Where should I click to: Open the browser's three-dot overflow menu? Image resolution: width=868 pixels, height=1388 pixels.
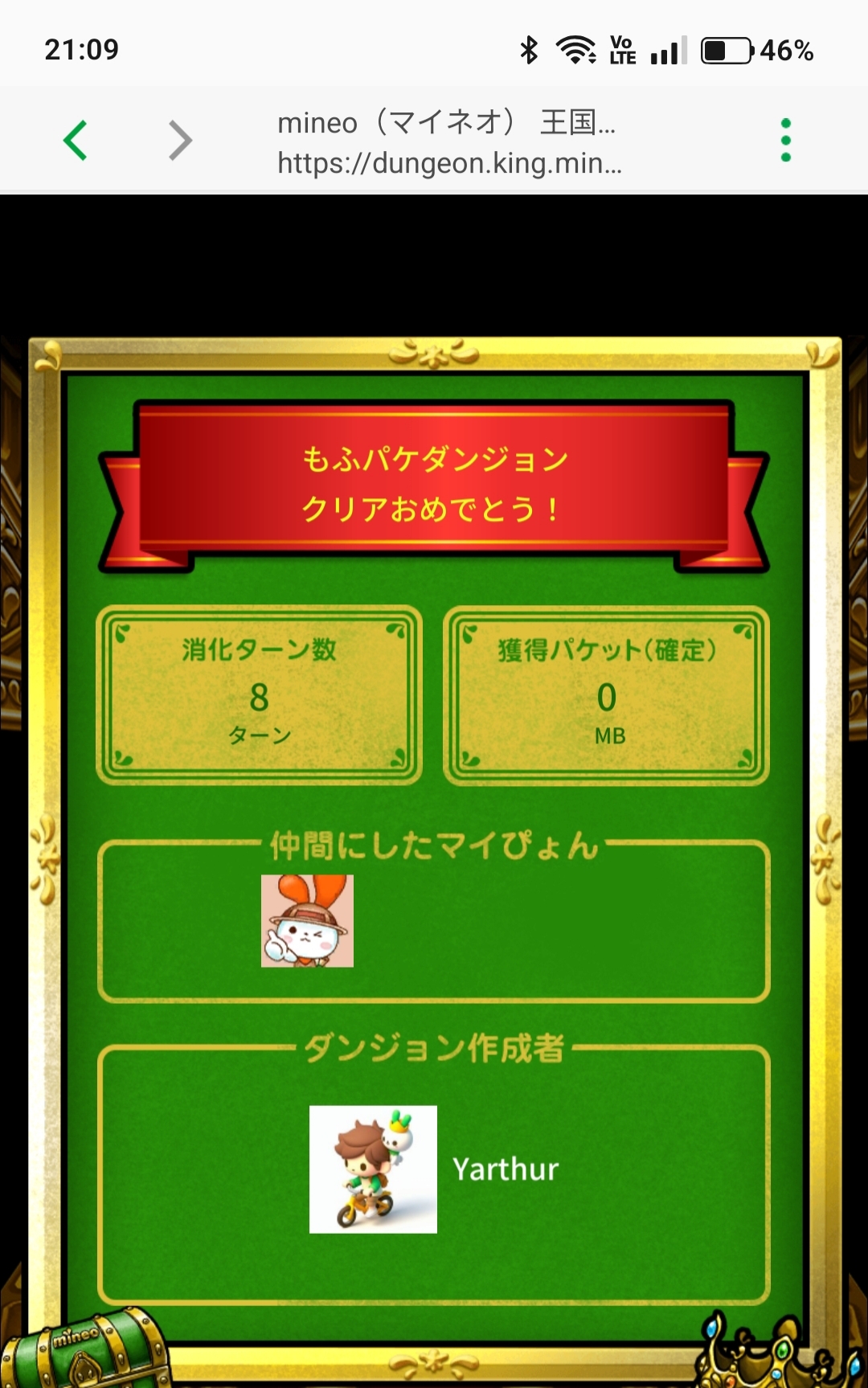(786, 140)
